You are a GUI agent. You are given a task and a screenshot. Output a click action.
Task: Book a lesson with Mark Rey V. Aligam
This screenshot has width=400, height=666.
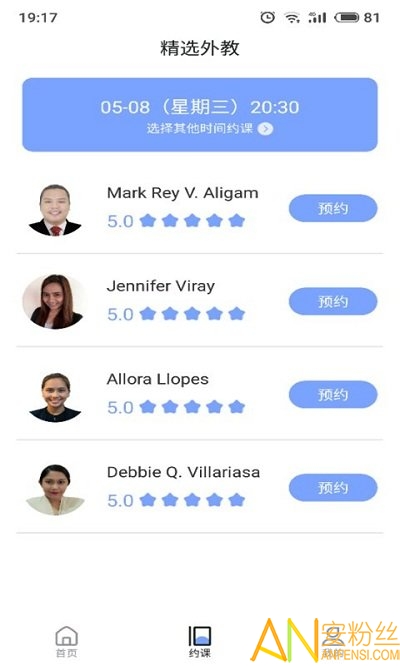pos(333,208)
